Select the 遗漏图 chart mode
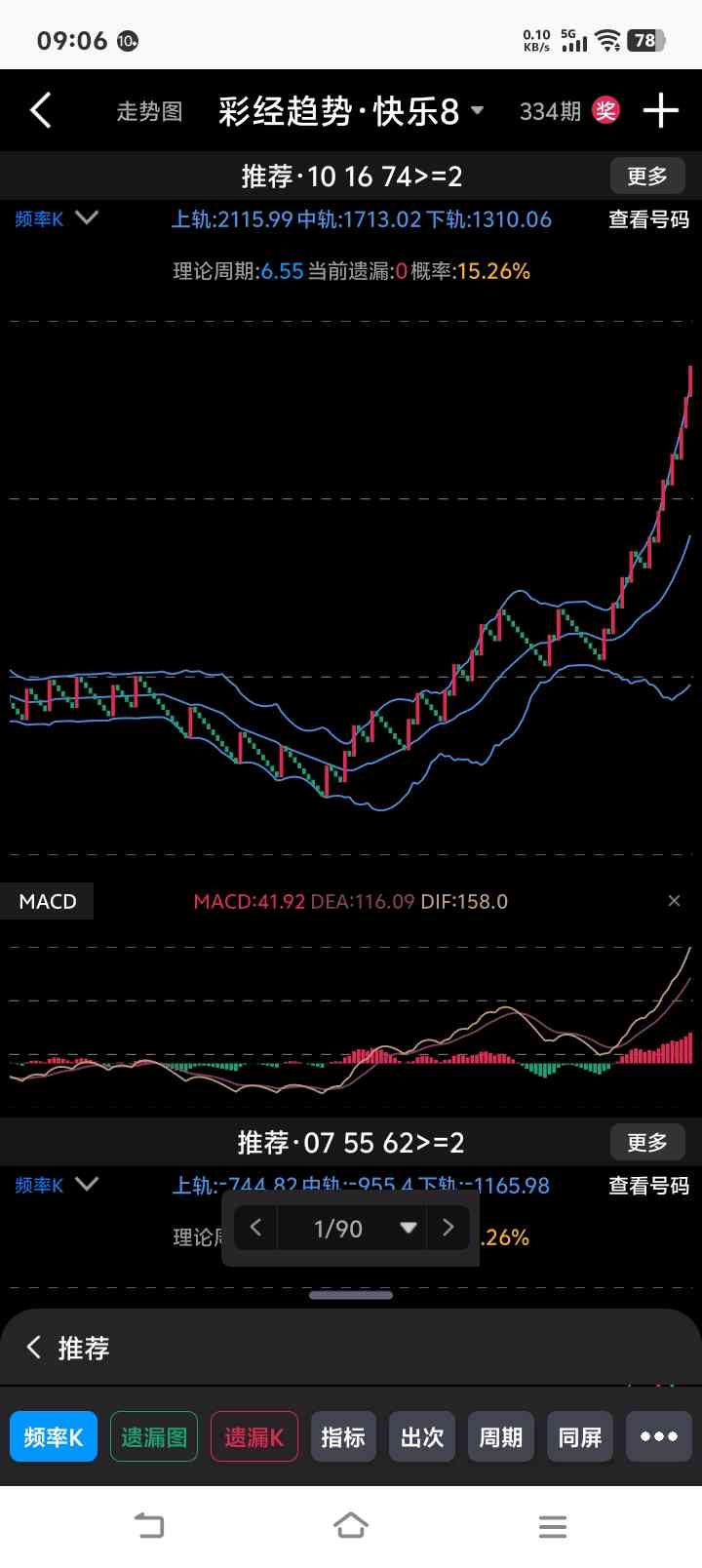 point(154,1436)
